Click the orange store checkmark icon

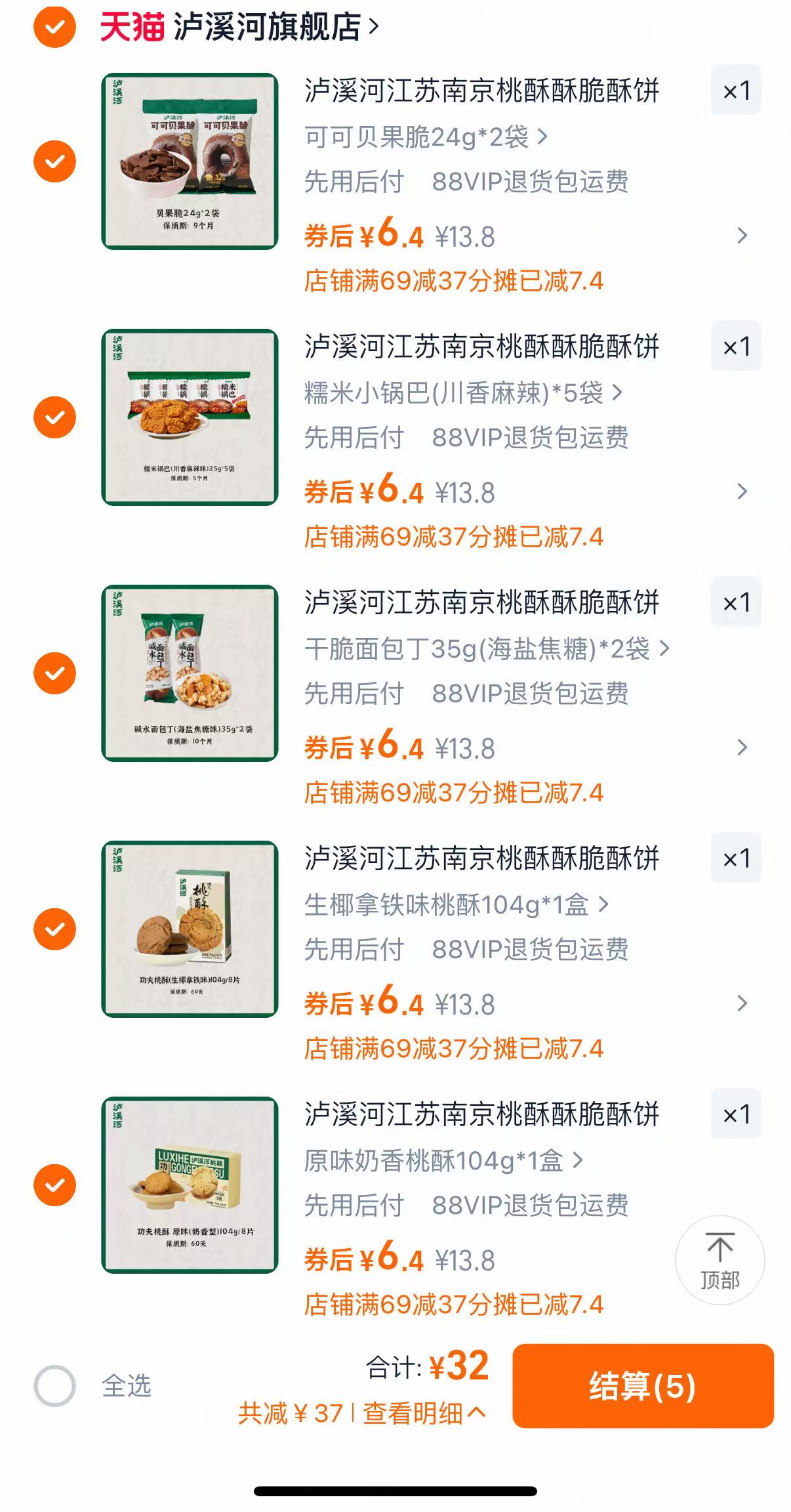point(55,27)
